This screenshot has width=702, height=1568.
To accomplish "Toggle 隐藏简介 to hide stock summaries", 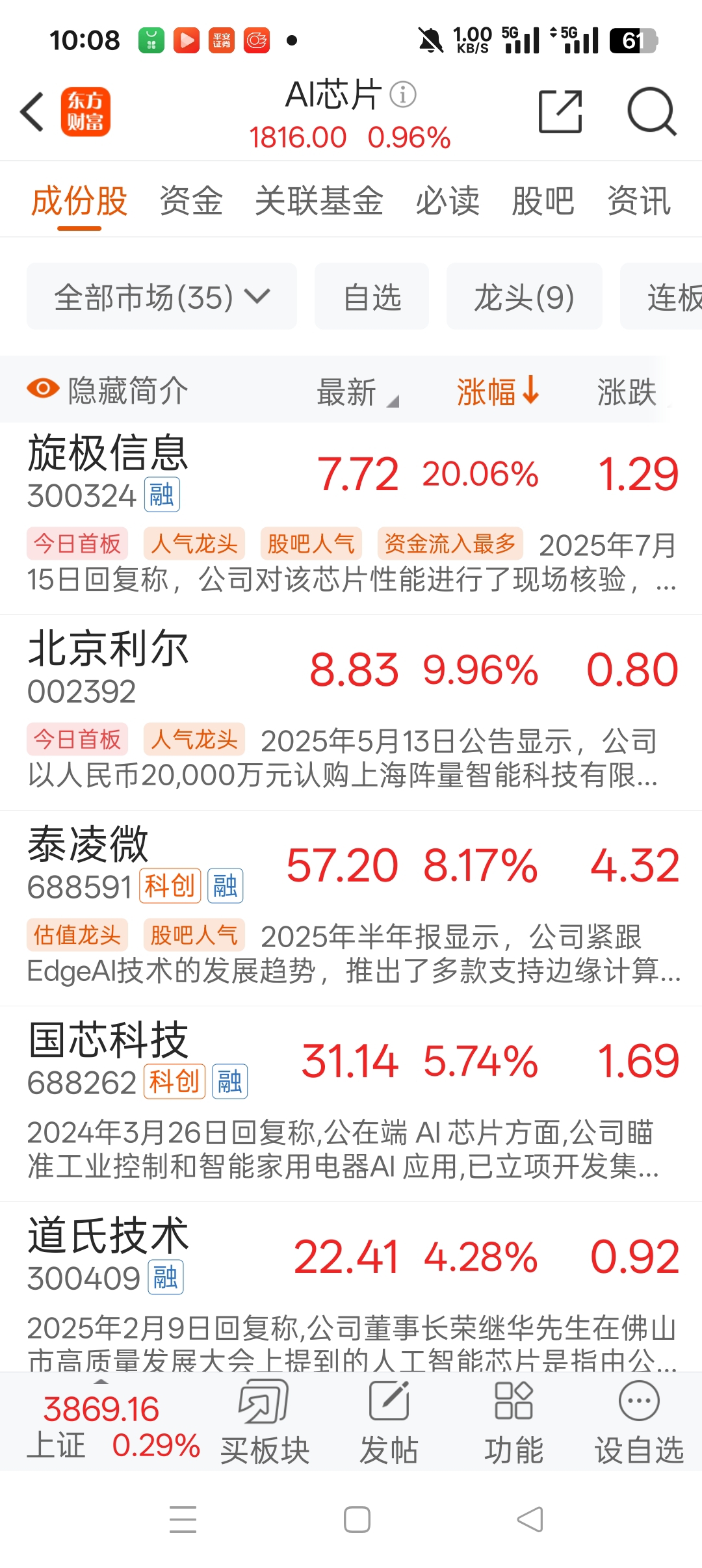I will click(x=108, y=390).
